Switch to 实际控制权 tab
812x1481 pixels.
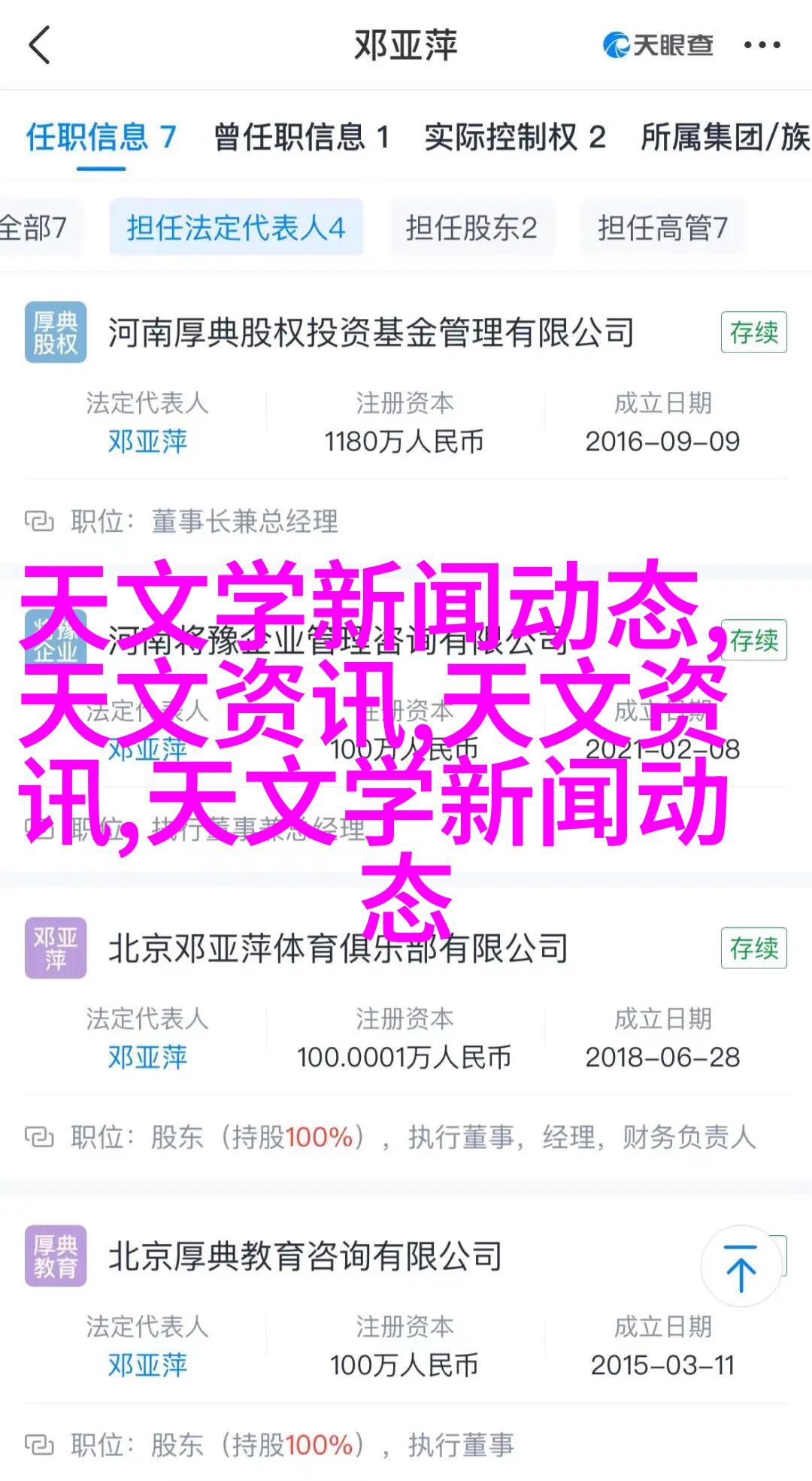pos(515,137)
